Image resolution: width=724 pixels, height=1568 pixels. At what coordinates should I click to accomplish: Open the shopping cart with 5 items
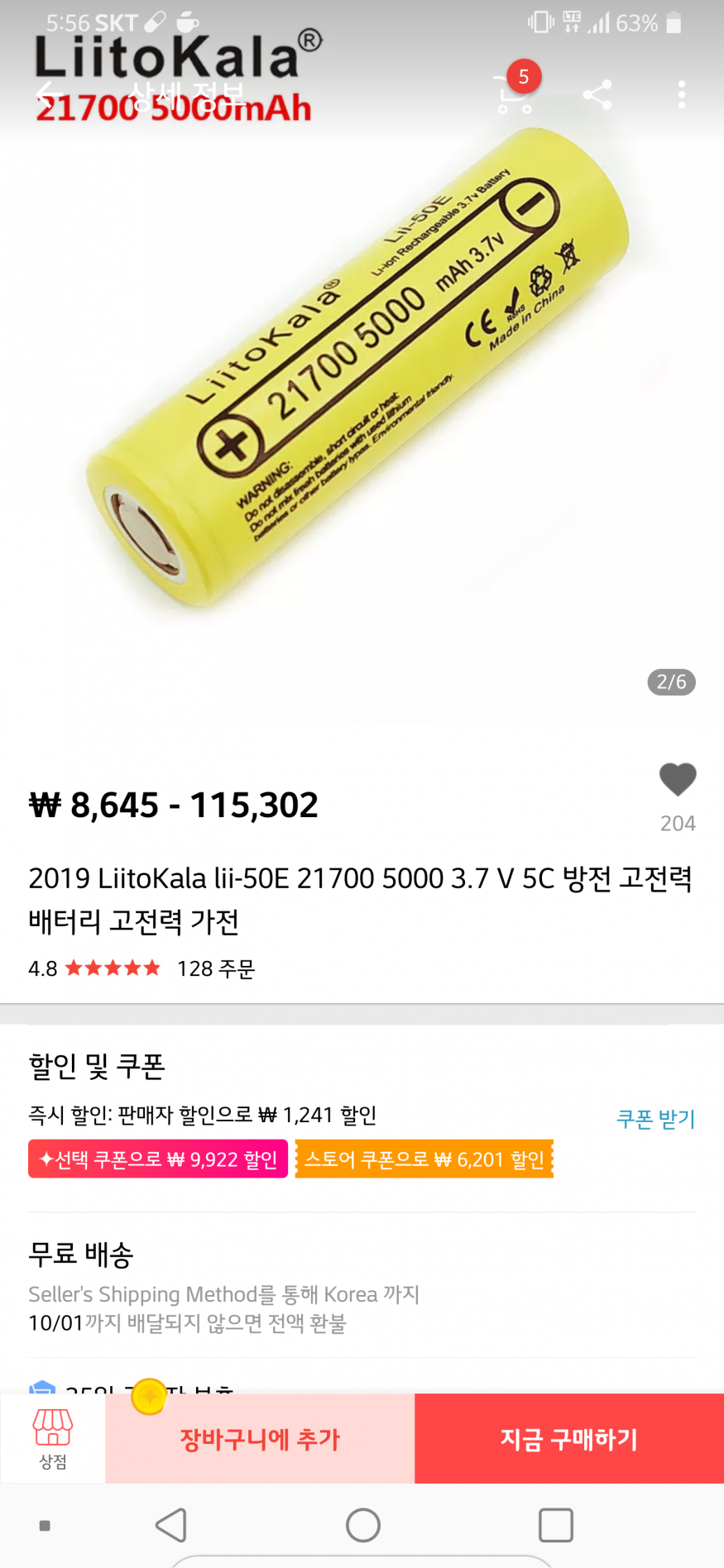pyautogui.click(x=513, y=94)
